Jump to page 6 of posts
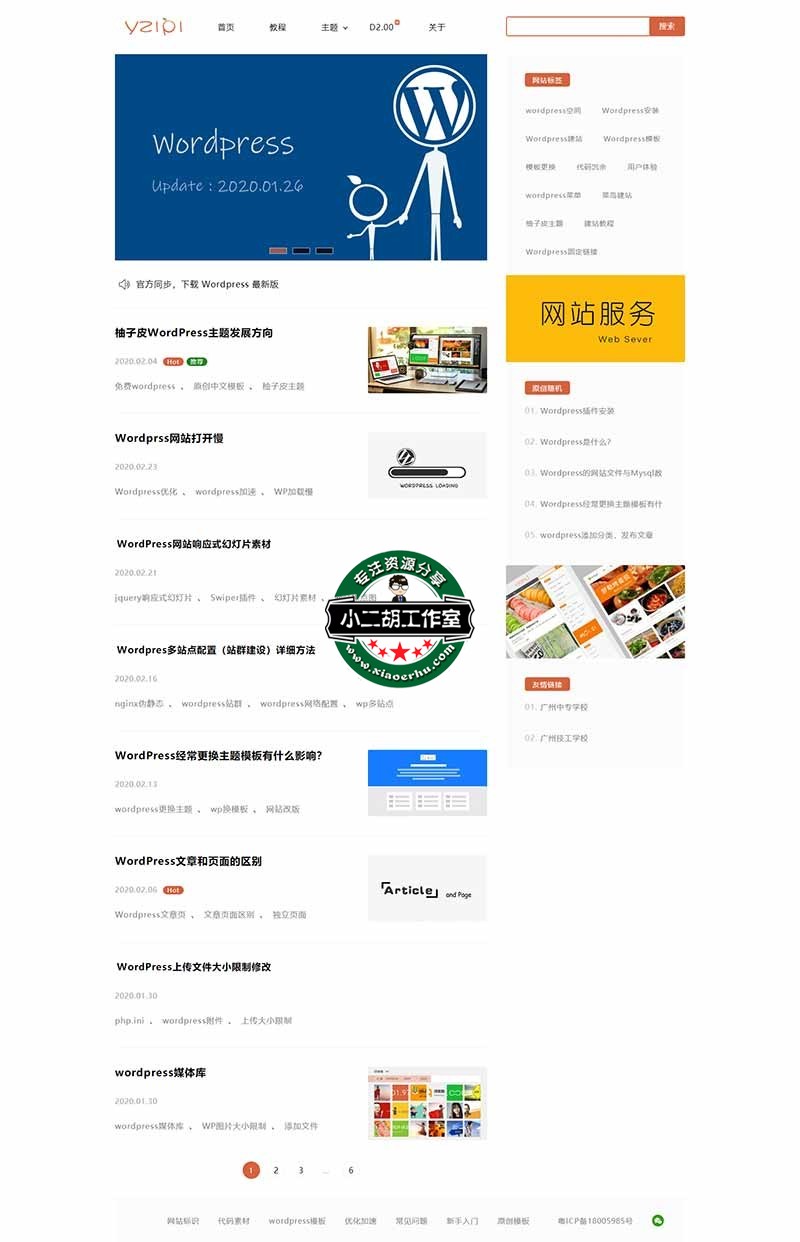This screenshot has width=800, height=1242. point(350,1170)
